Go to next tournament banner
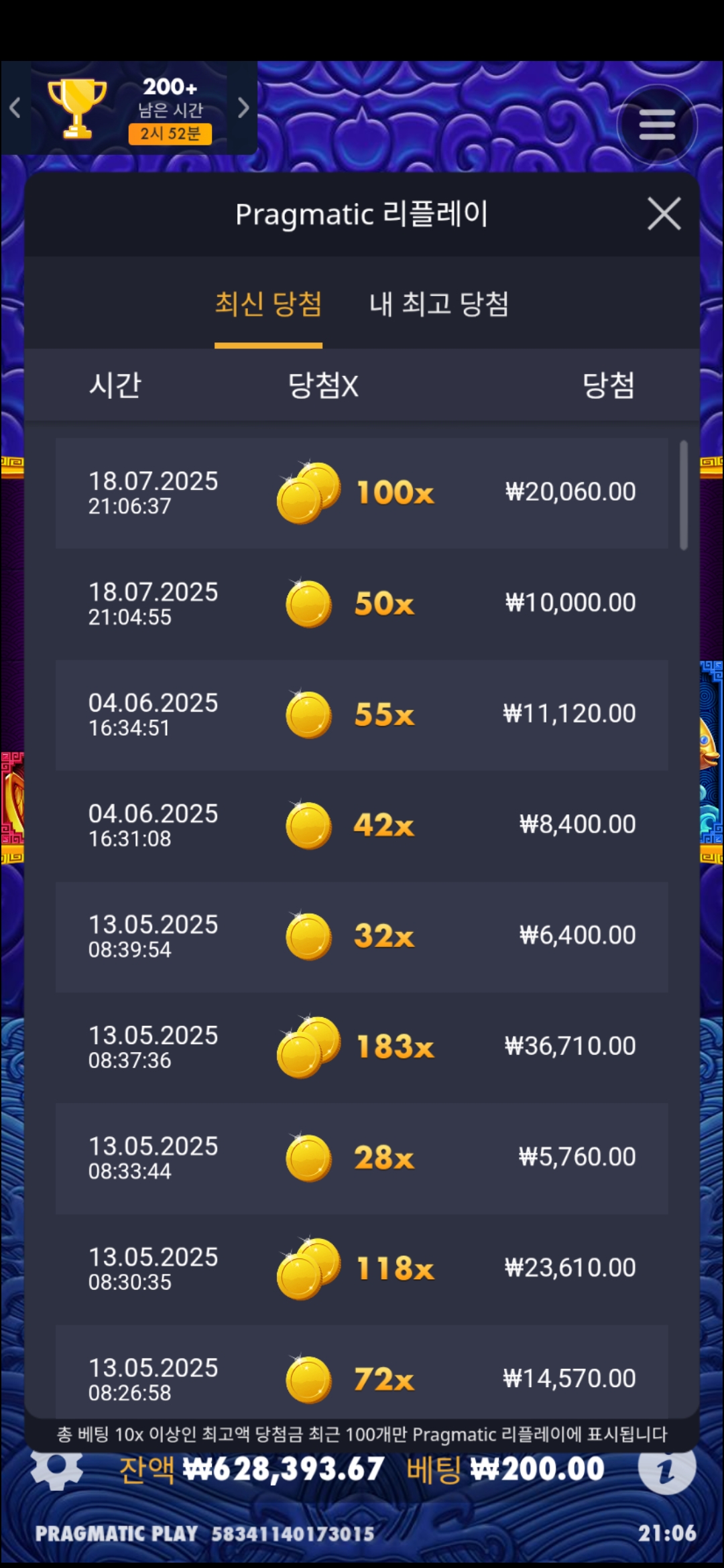This screenshot has width=724, height=1568. click(x=243, y=107)
